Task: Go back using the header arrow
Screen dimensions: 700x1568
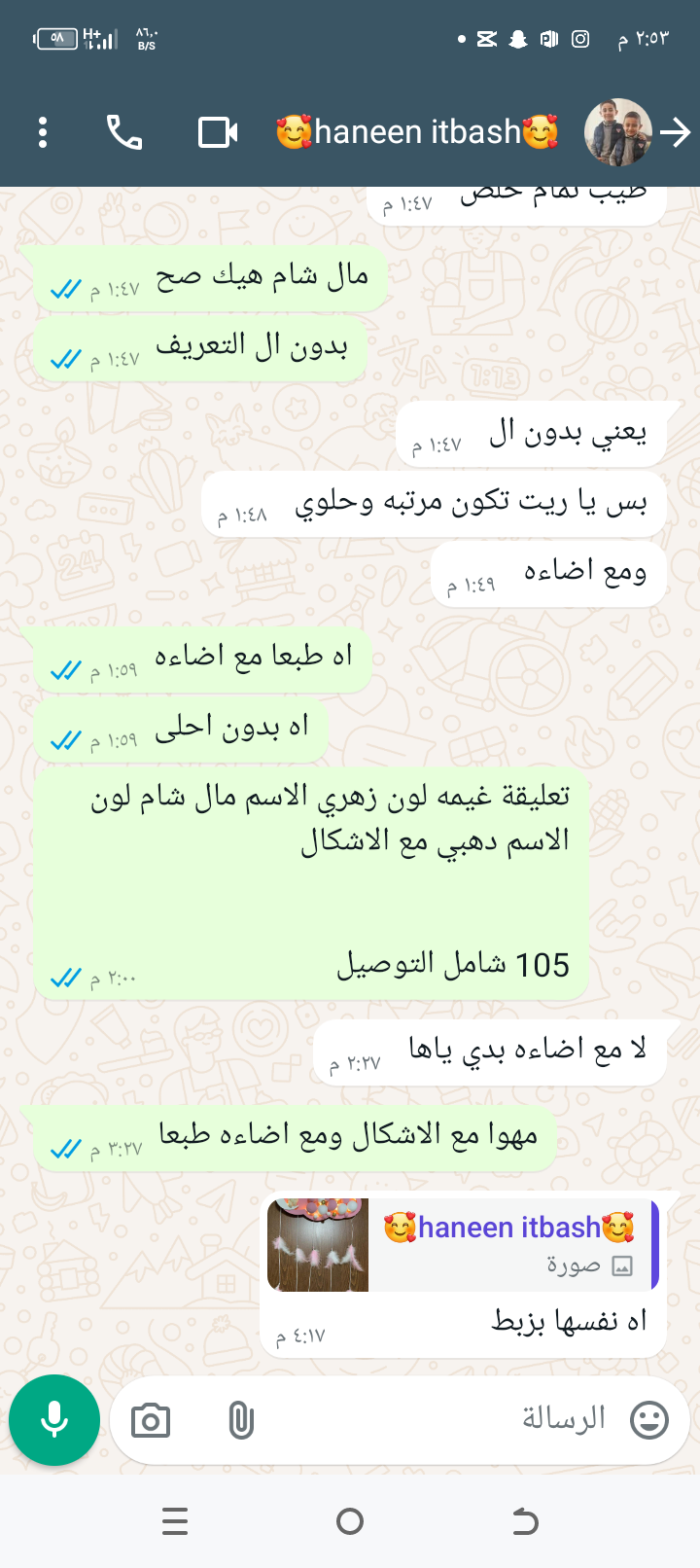Action: [x=675, y=132]
